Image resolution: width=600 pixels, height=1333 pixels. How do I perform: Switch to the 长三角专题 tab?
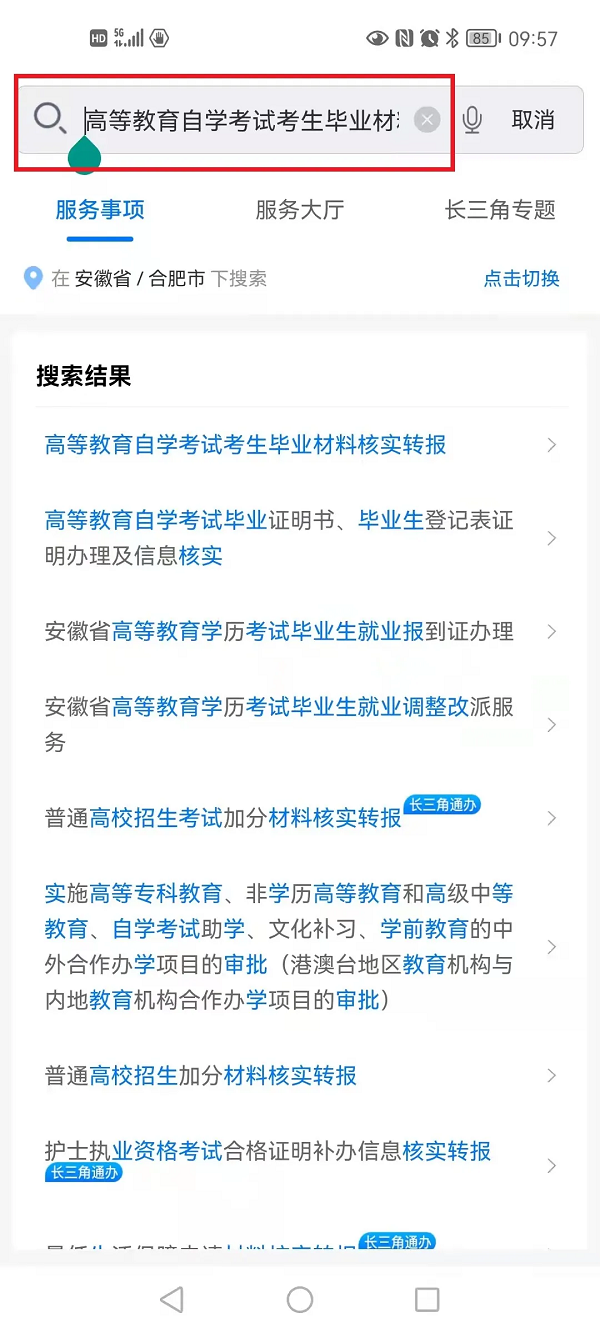point(500,210)
